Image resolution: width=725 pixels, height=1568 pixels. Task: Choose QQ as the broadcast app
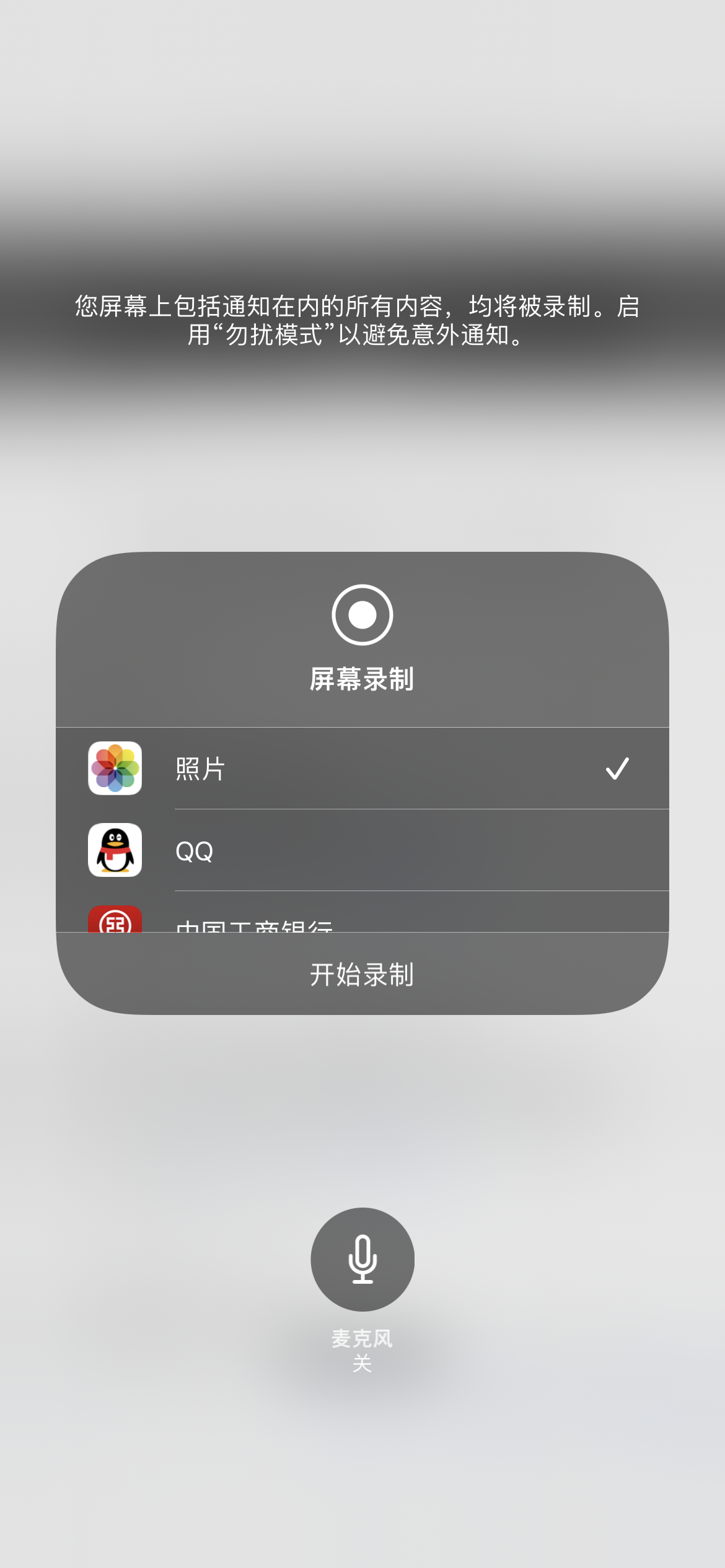tap(362, 850)
